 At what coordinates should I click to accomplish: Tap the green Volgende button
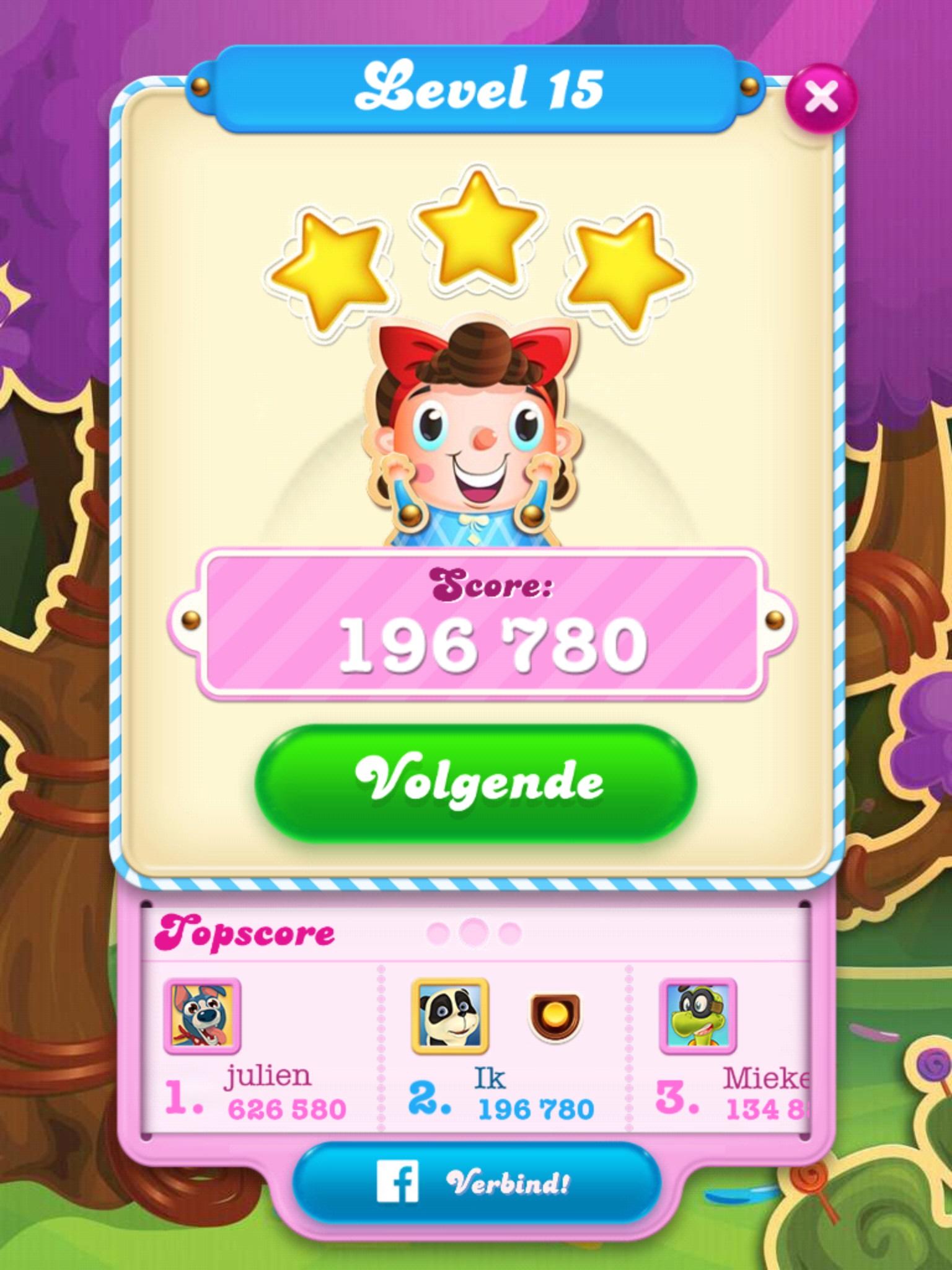pyautogui.click(x=476, y=783)
